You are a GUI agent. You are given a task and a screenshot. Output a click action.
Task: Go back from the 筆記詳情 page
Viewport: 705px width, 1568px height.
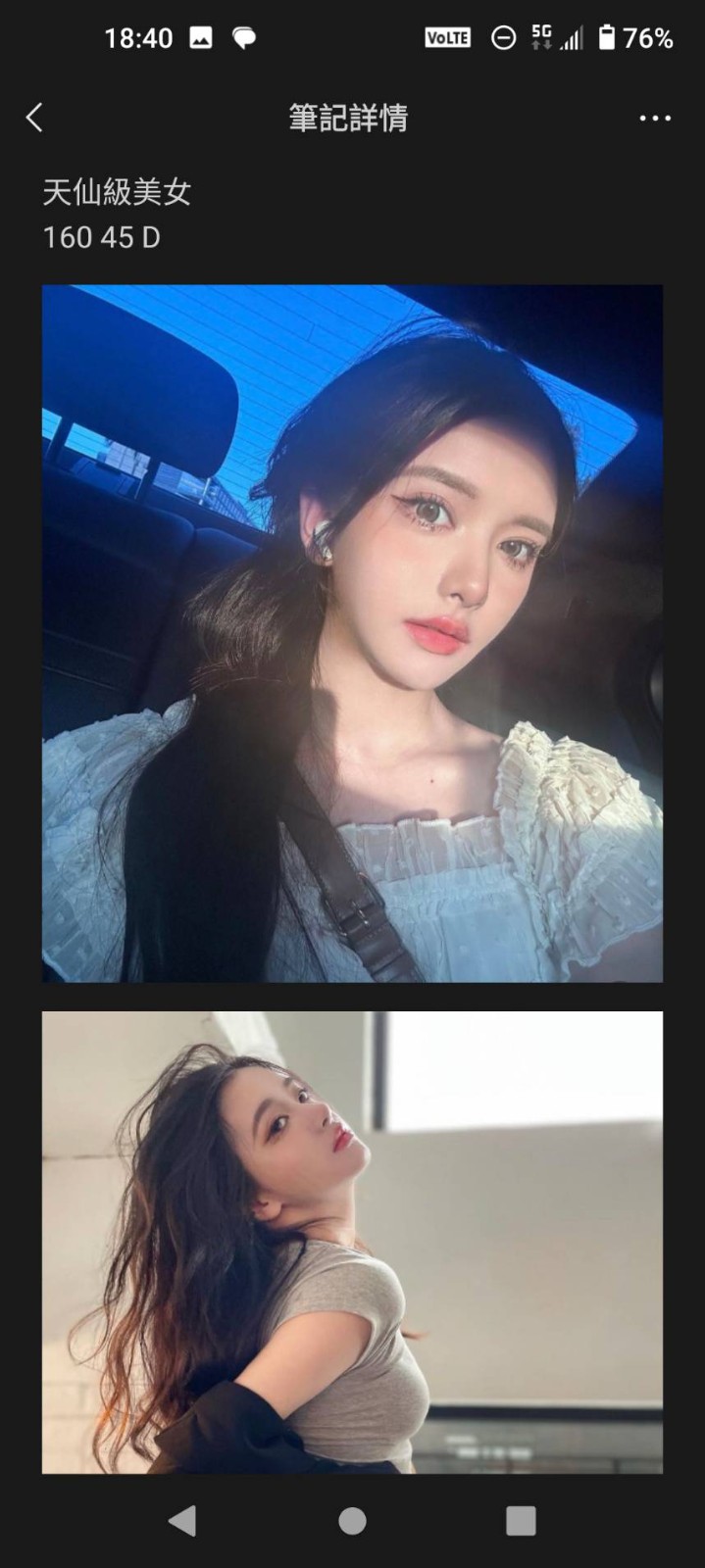pyautogui.click(x=35, y=118)
